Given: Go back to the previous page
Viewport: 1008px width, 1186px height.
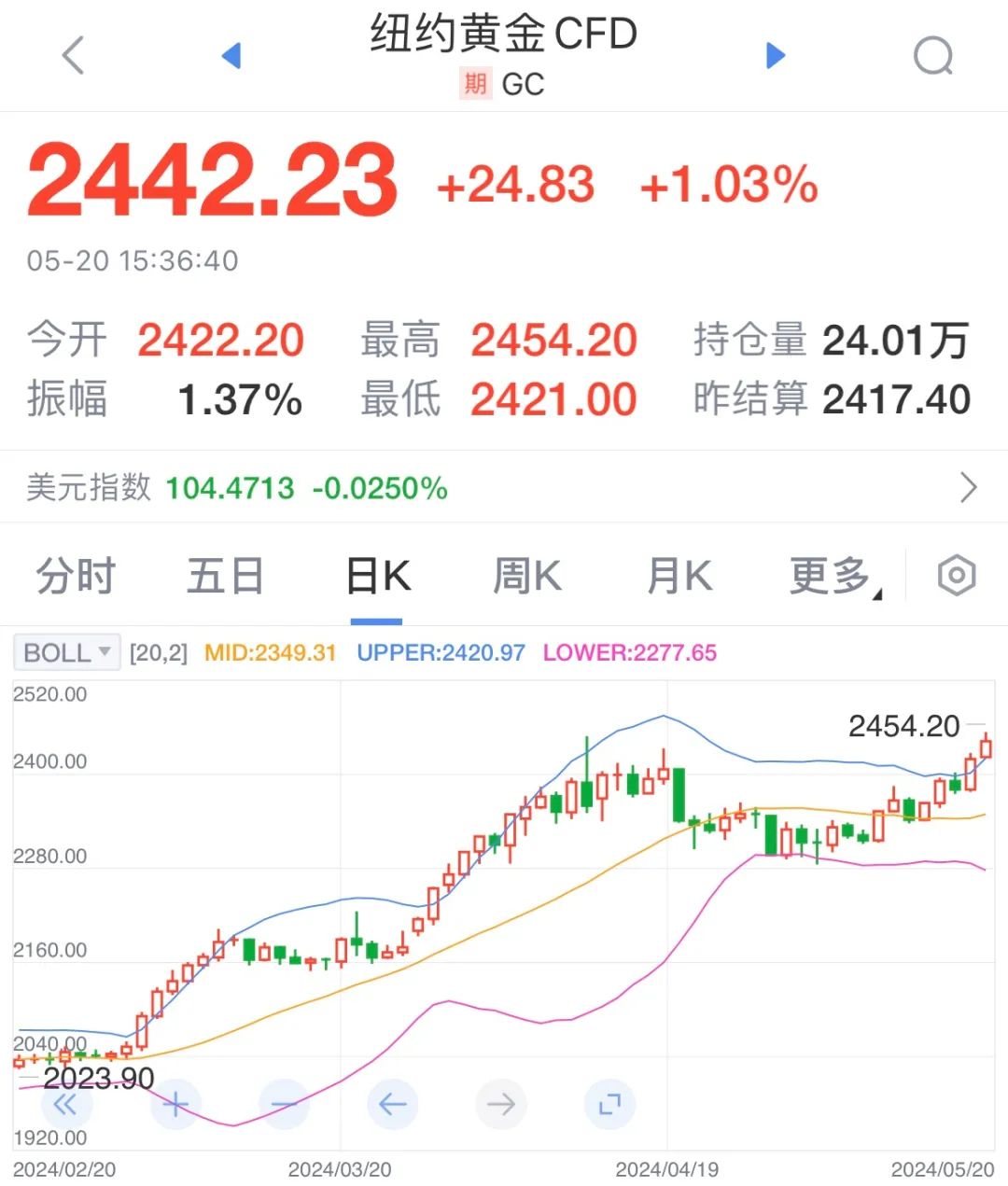Looking at the screenshot, I should click(73, 56).
